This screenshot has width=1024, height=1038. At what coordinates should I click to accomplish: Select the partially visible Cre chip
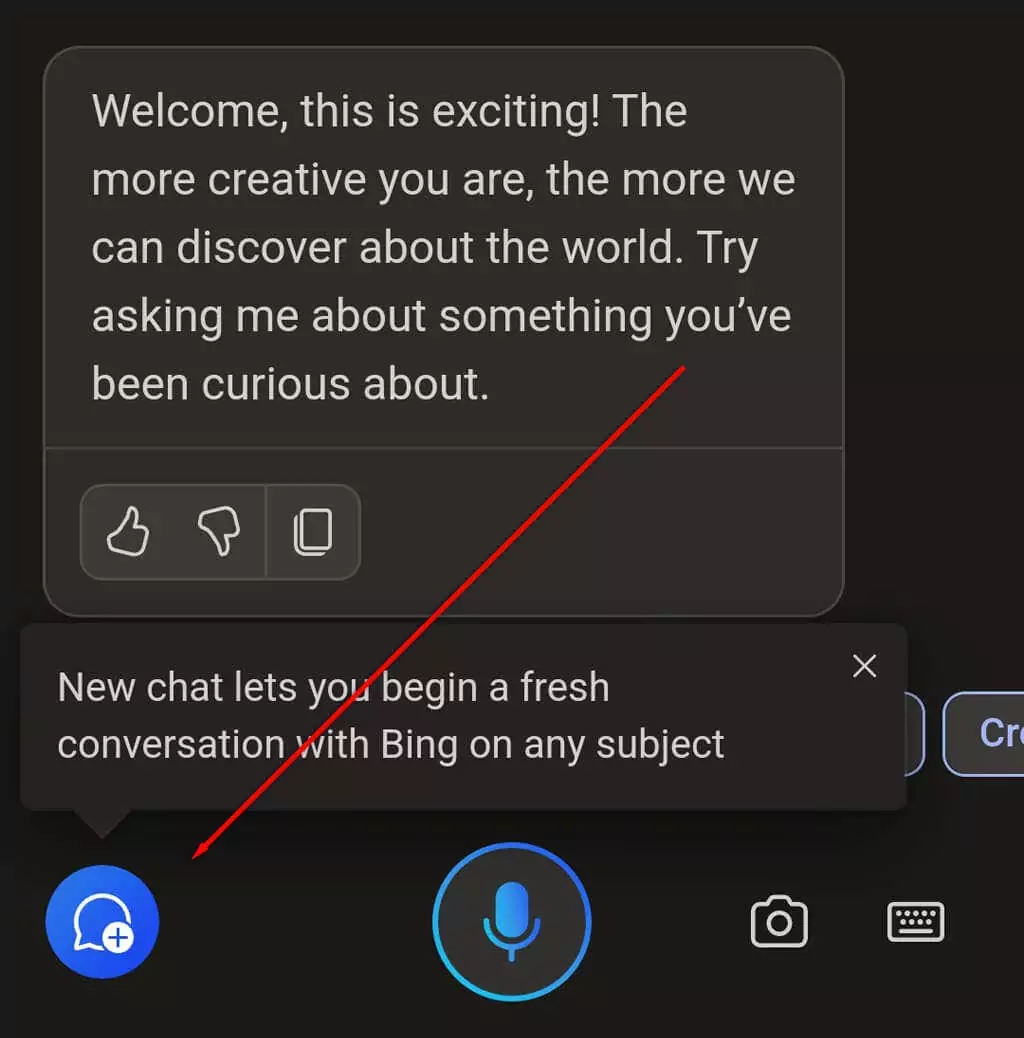[990, 733]
